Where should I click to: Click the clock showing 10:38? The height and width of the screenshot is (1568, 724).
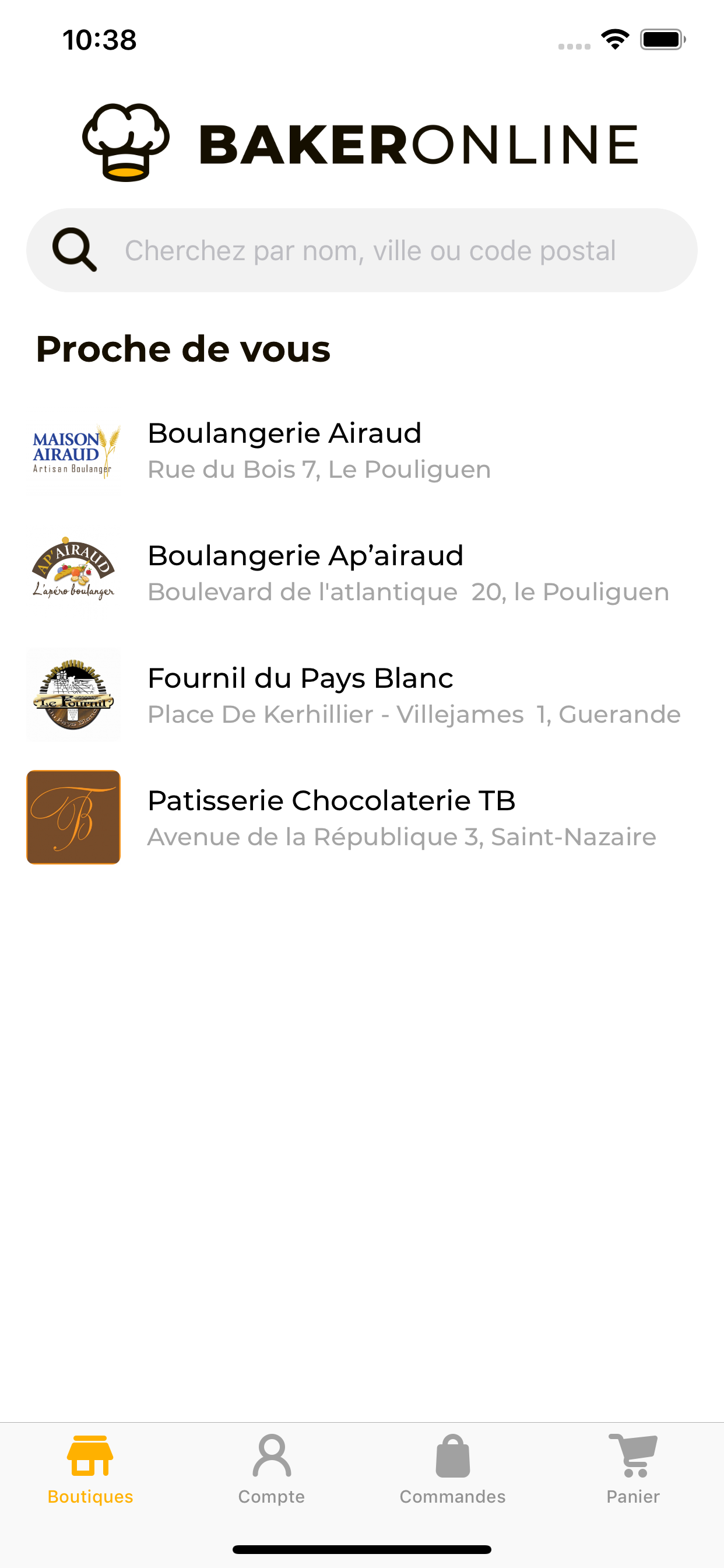[x=99, y=39]
